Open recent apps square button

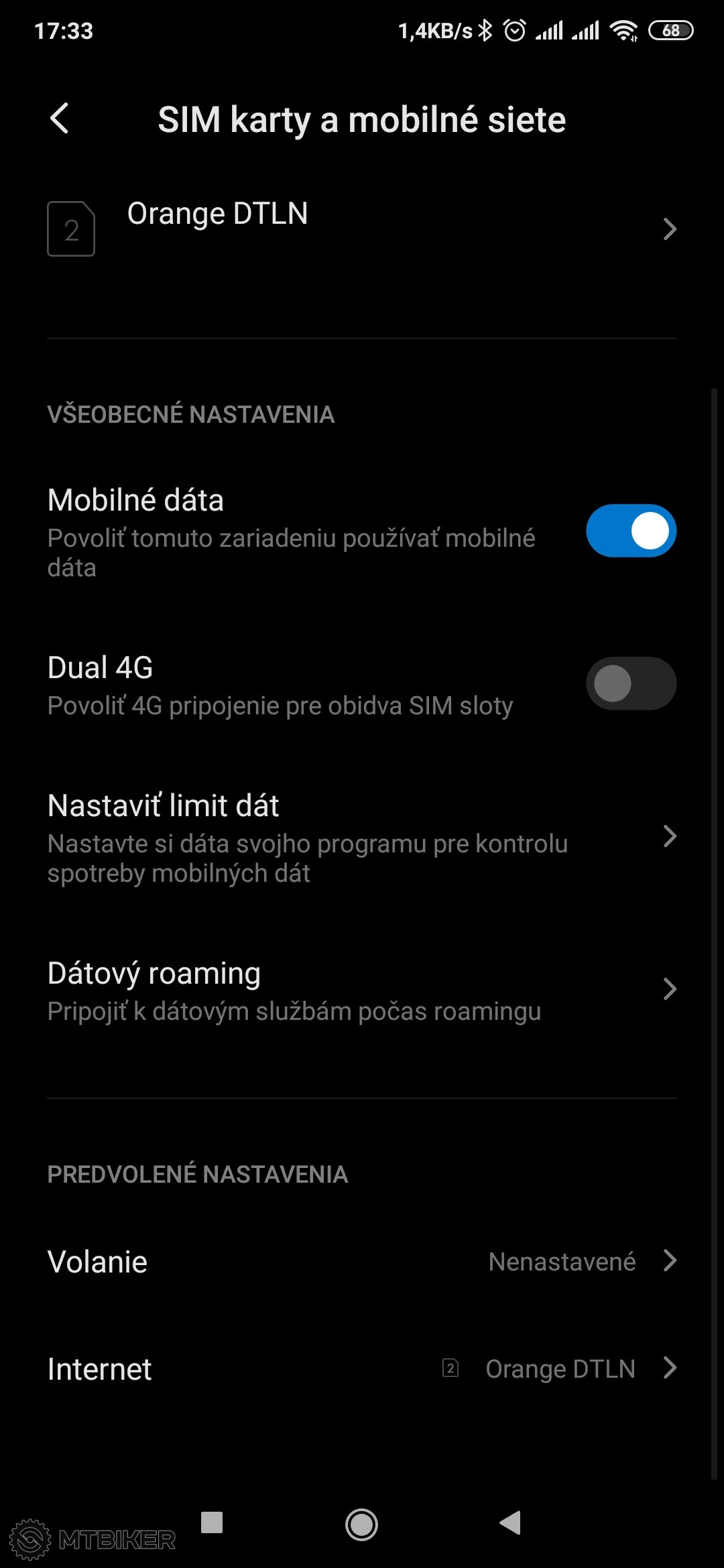tap(212, 1522)
